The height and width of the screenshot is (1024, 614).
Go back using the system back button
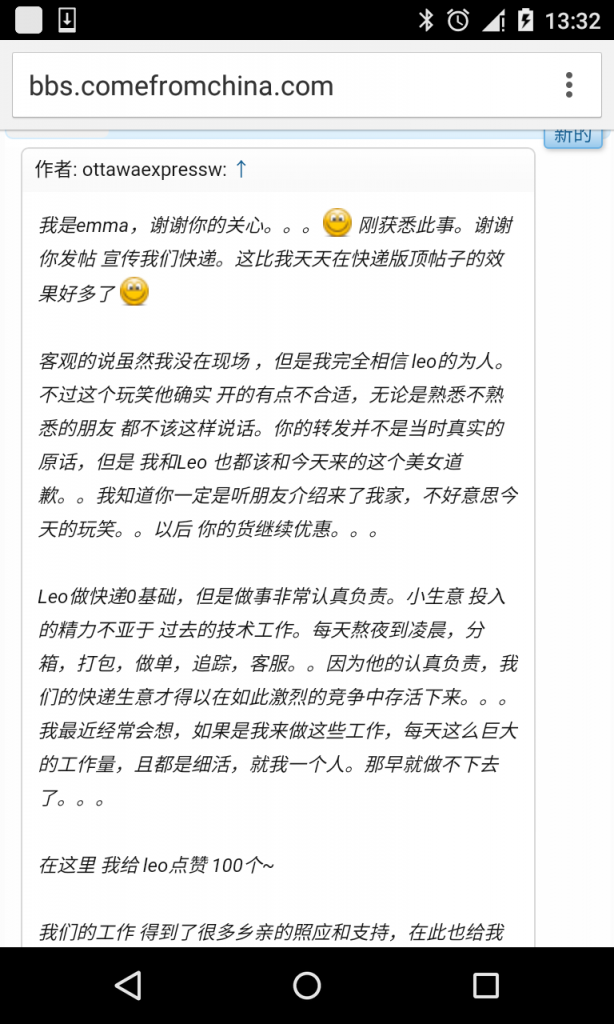click(128, 985)
